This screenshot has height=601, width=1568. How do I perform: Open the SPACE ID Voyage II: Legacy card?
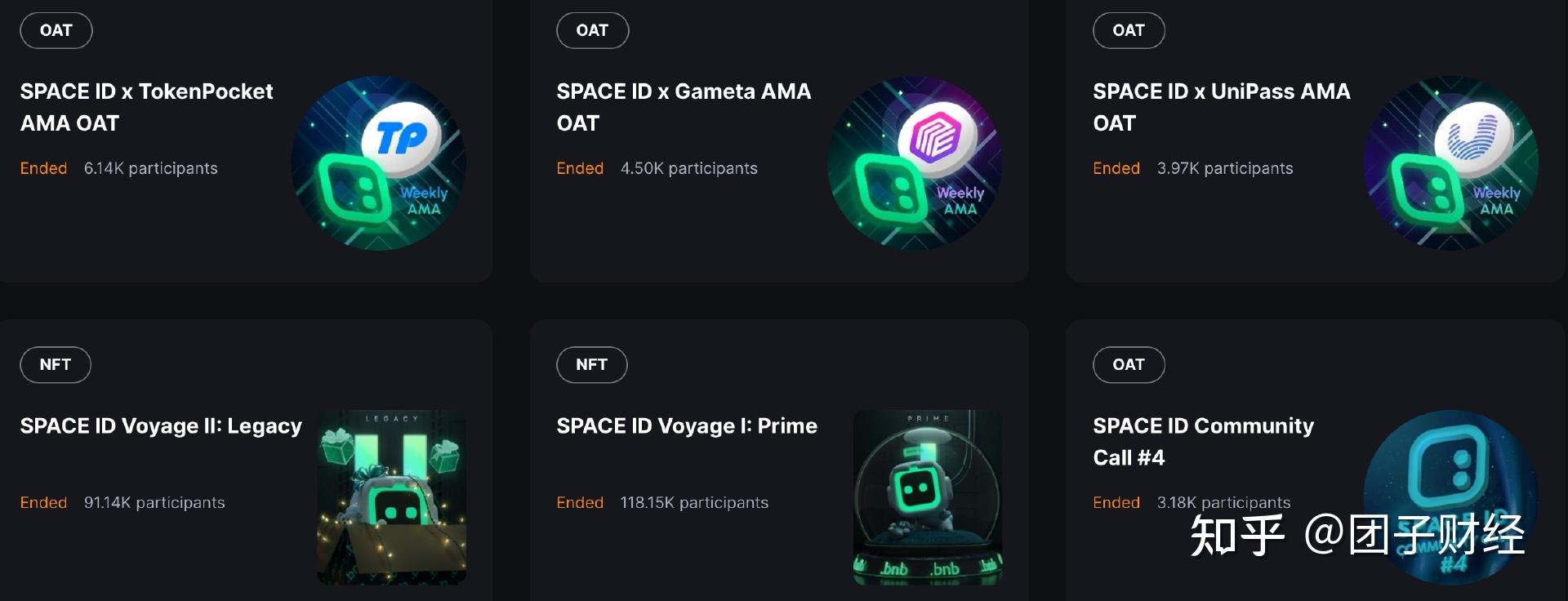click(x=161, y=426)
